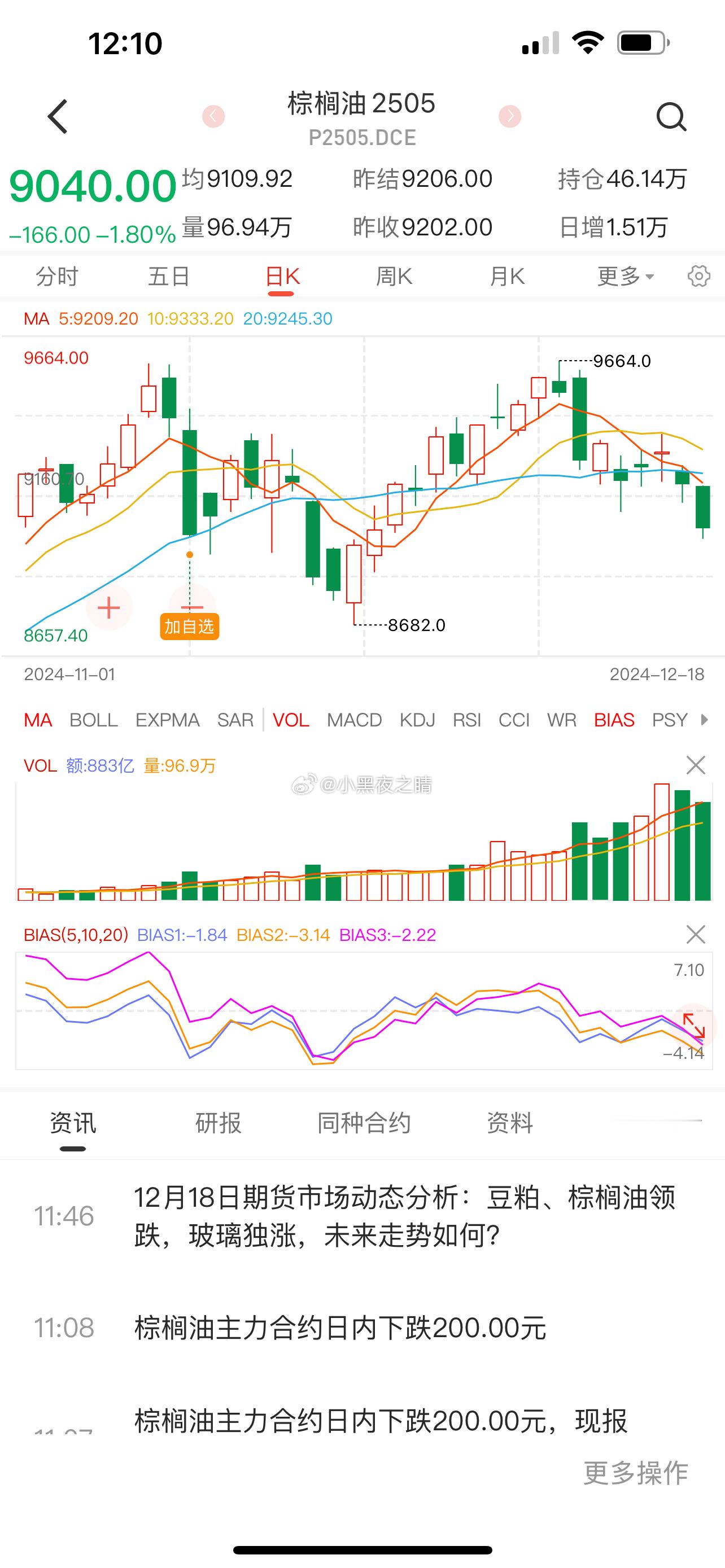Zoom in chart with the plus button

tap(109, 607)
